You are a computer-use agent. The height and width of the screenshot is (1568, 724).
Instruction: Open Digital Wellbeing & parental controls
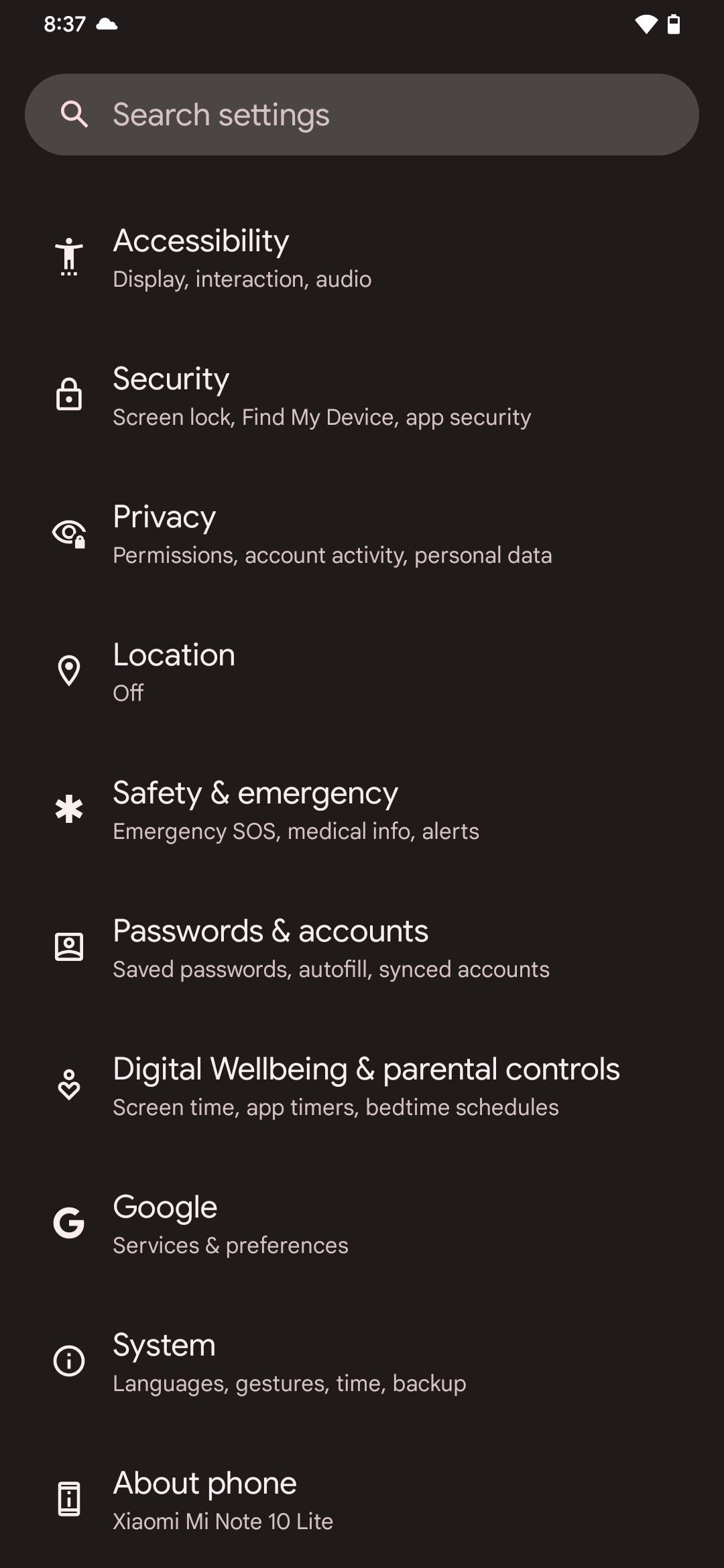(362, 1086)
